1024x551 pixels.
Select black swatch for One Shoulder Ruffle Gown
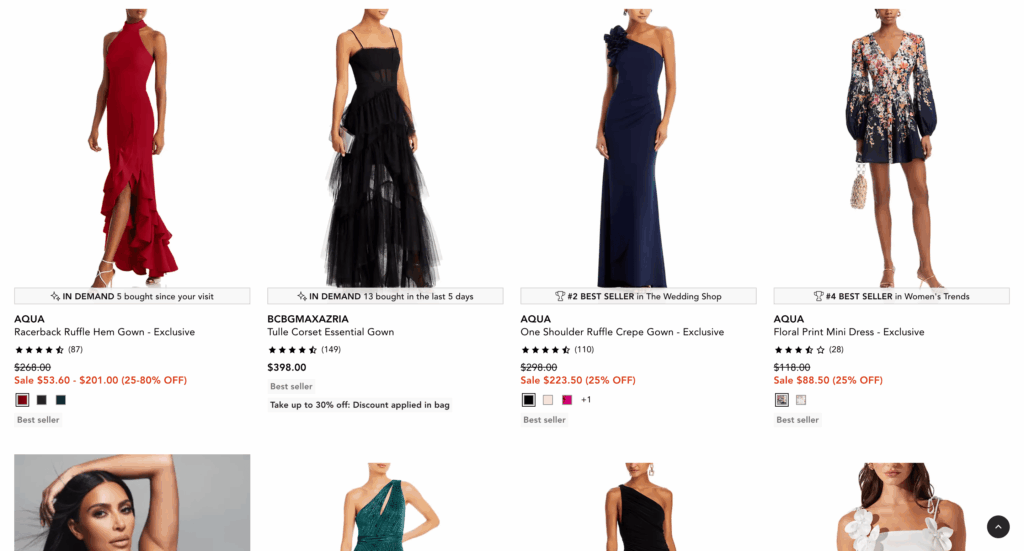[529, 400]
